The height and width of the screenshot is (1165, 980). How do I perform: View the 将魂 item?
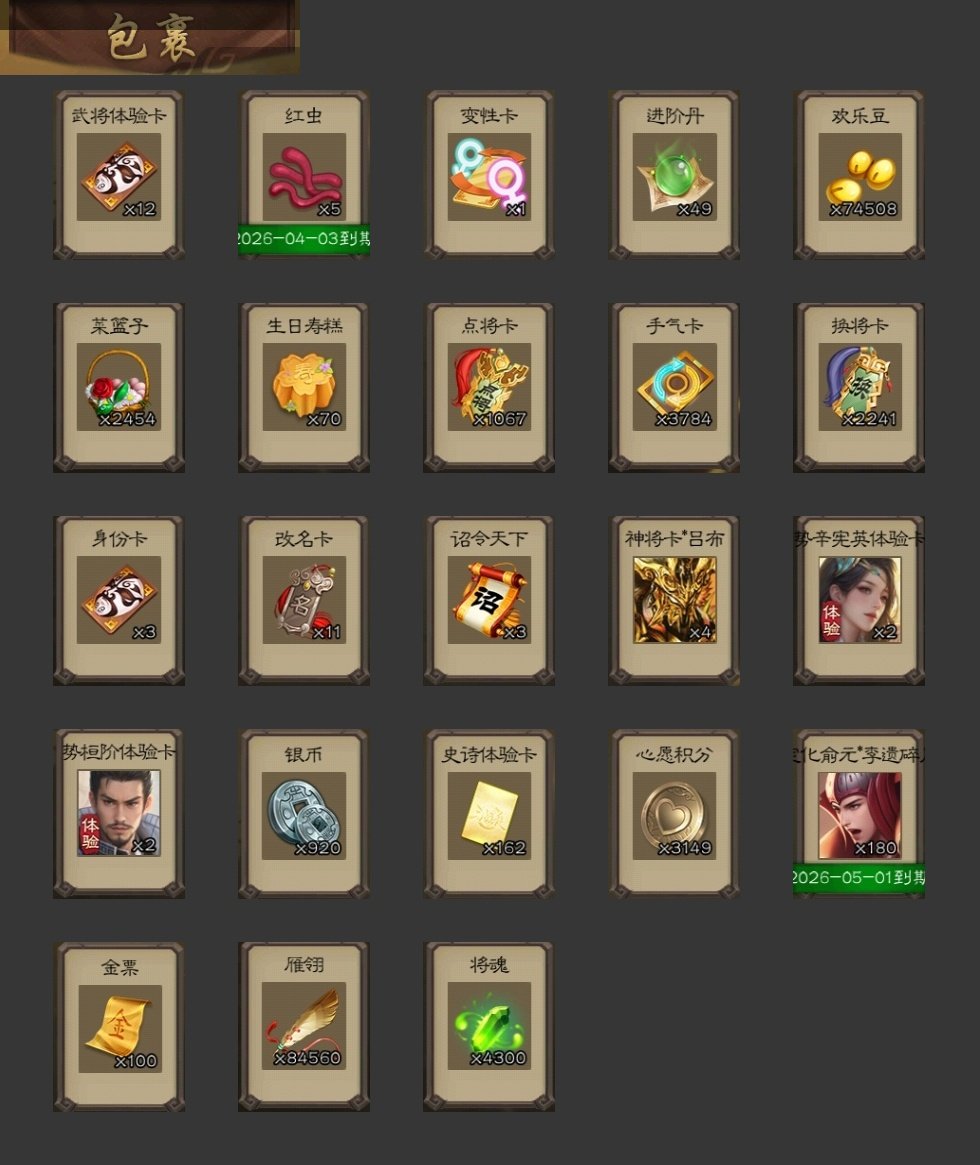489,1028
